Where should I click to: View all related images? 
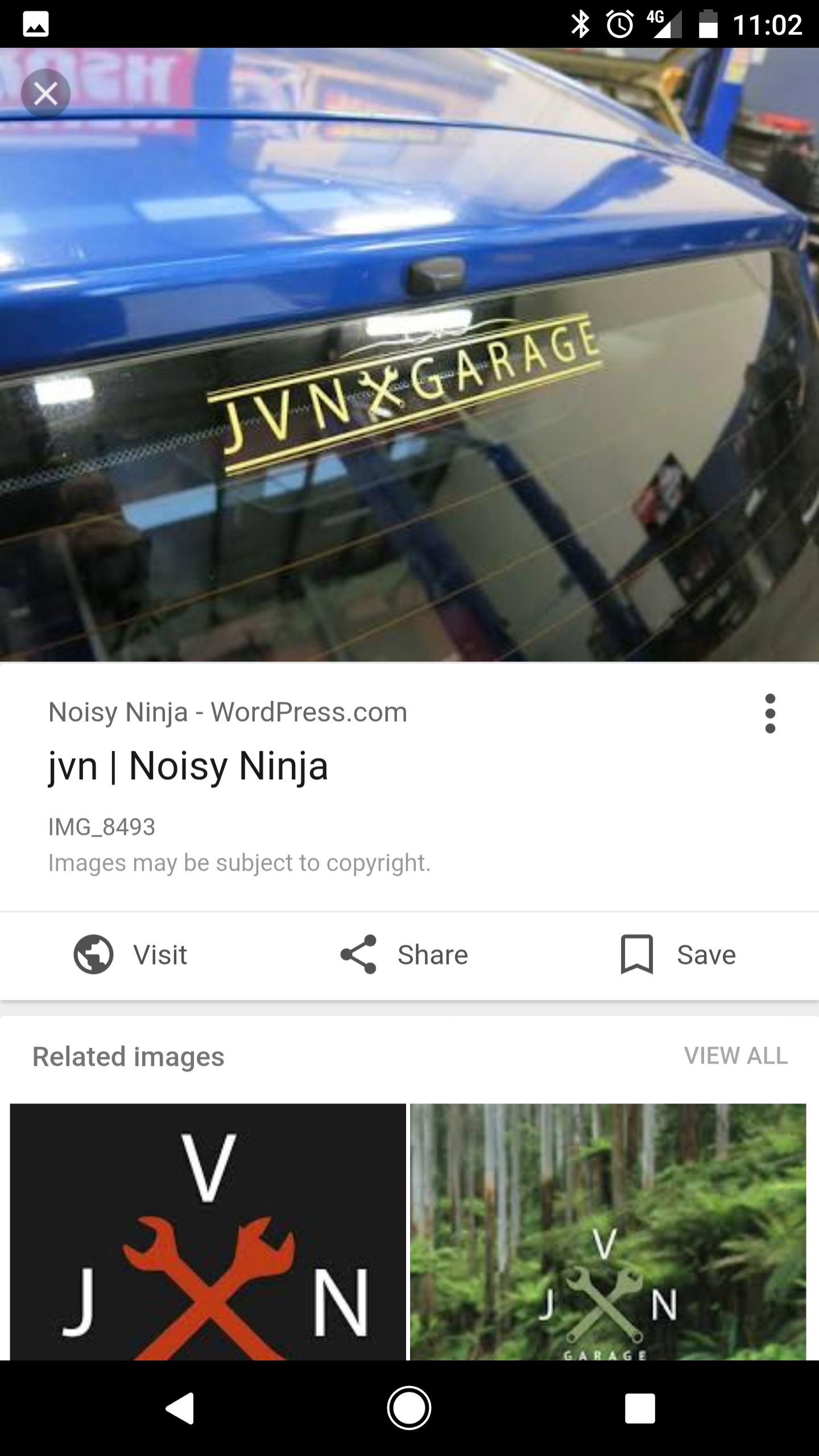pos(735,1056)
